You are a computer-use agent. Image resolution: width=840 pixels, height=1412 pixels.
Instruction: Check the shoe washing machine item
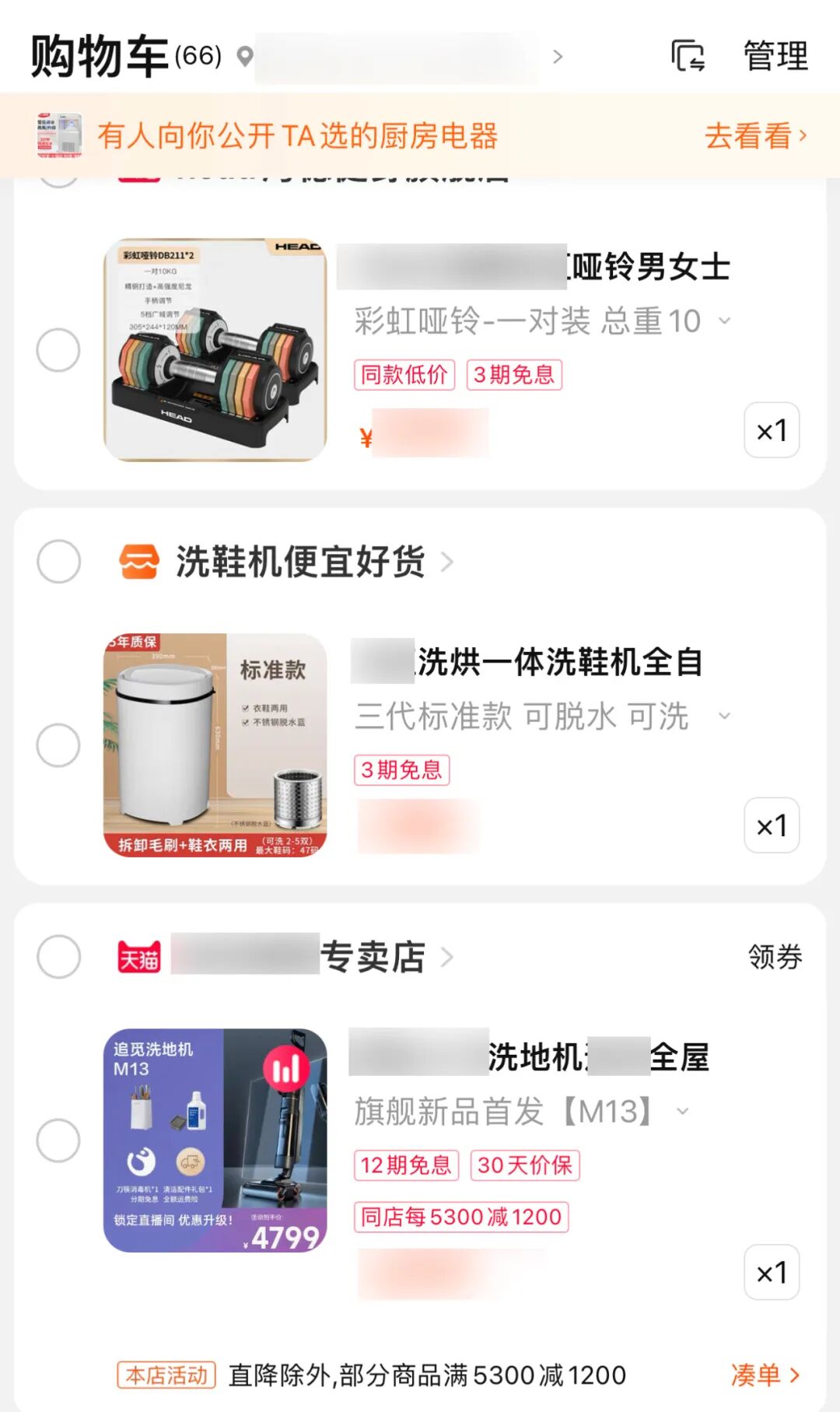coord(58,745)
